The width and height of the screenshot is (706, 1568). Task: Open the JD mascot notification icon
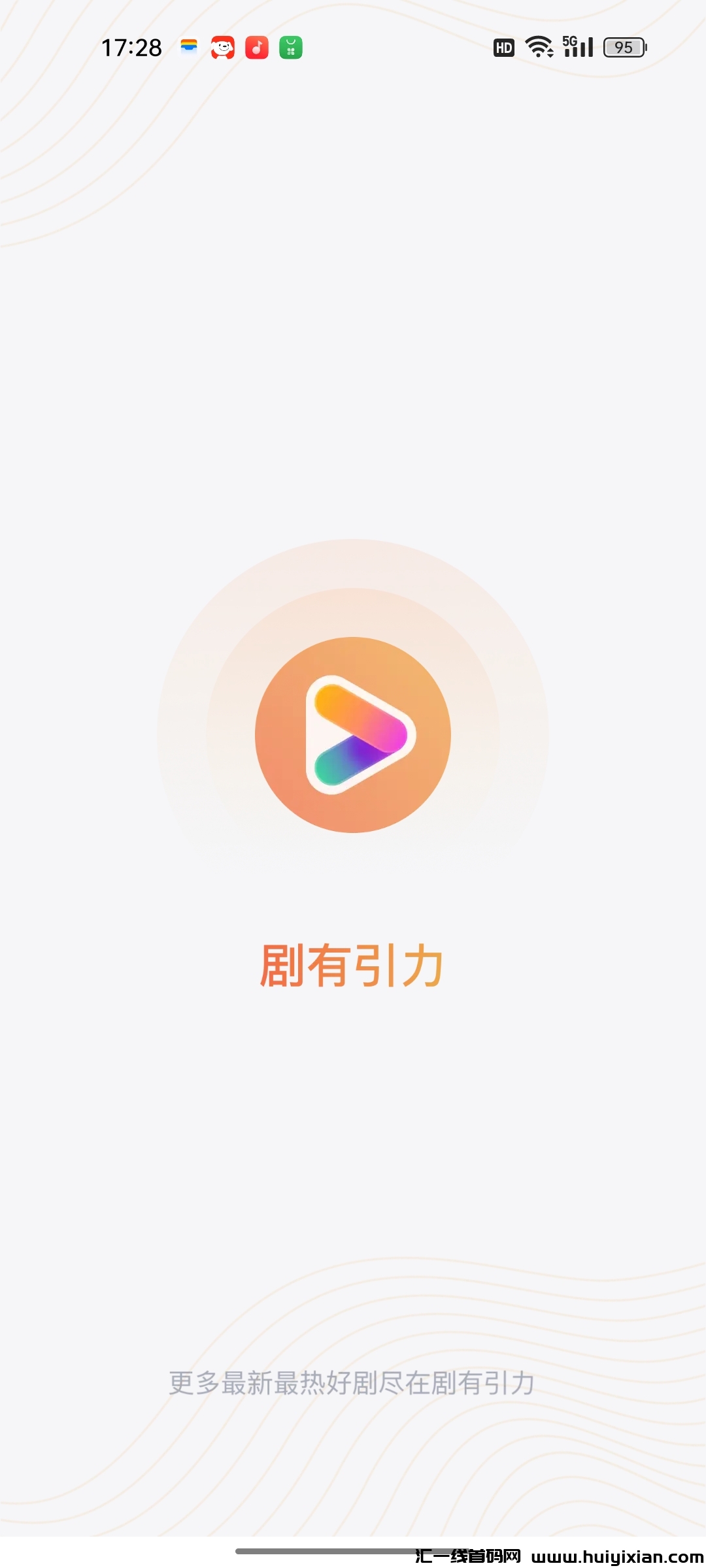222,47
